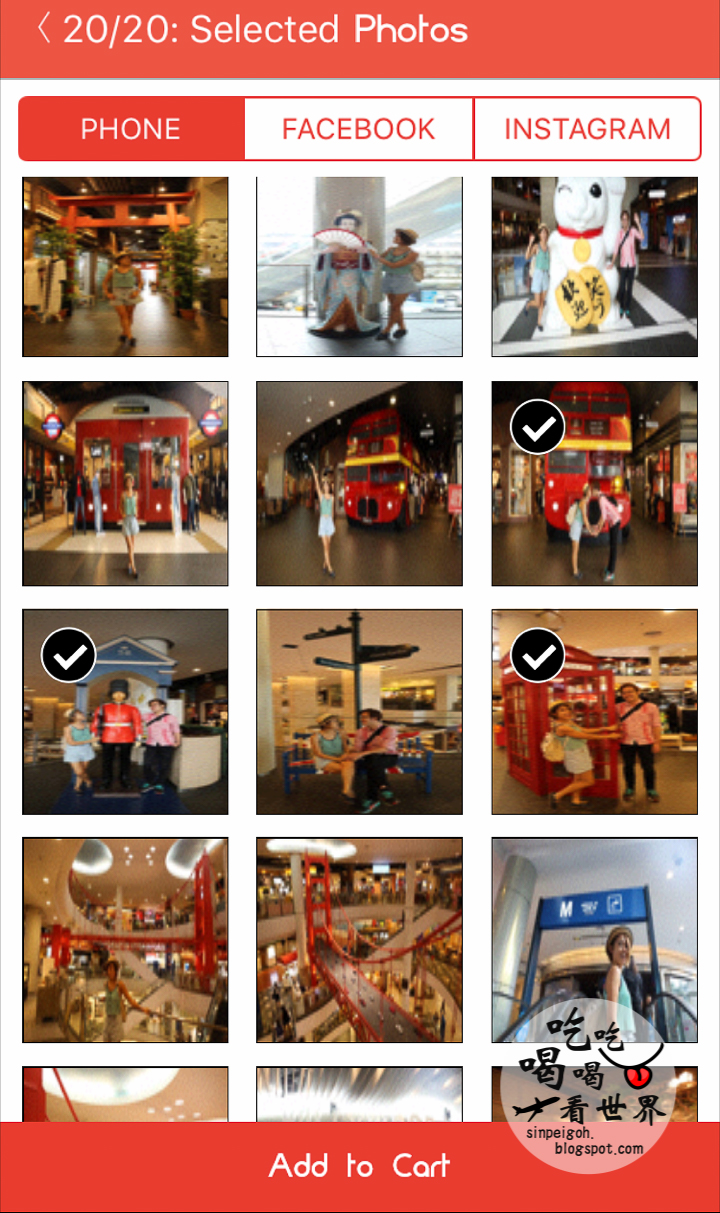Go back using the top-left arrow
The width and height of the screenshot is (720, 1213).
43,29
